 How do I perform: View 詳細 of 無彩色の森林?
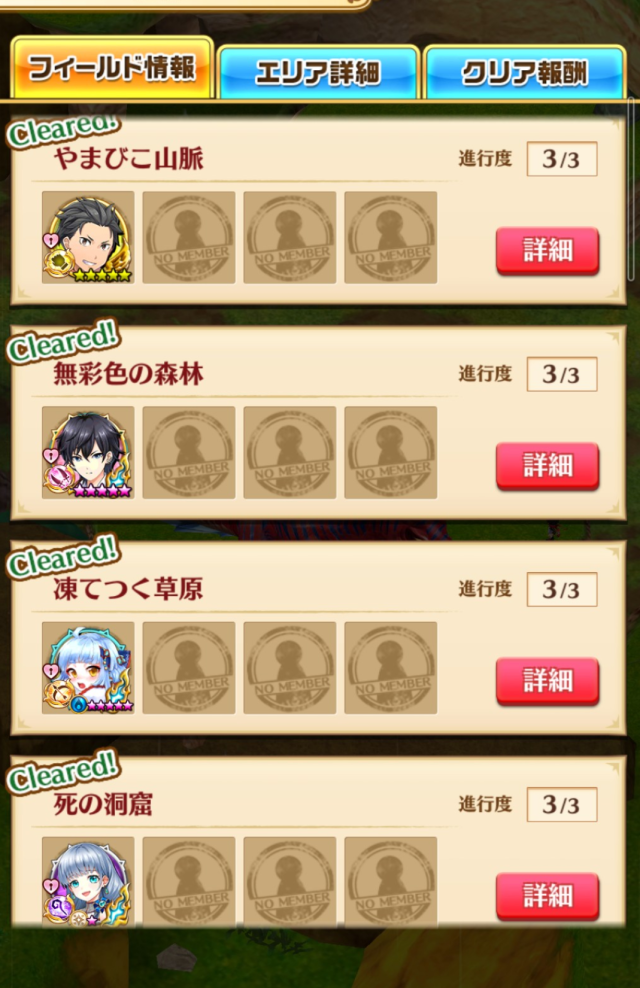[547, 465]
